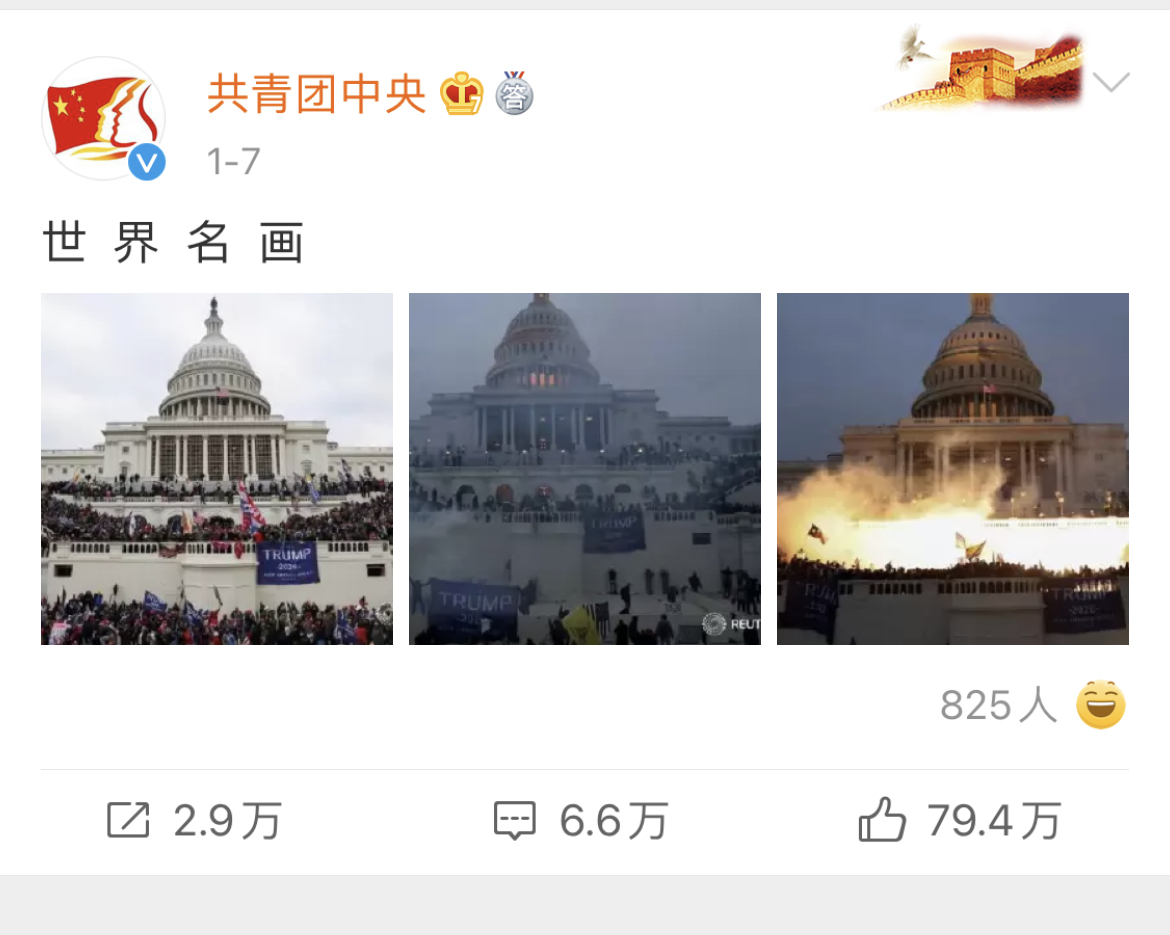Screen dimensions: 1170x935
Task: View the second dusk Capitol photo
Action: (x=585, y=469)
